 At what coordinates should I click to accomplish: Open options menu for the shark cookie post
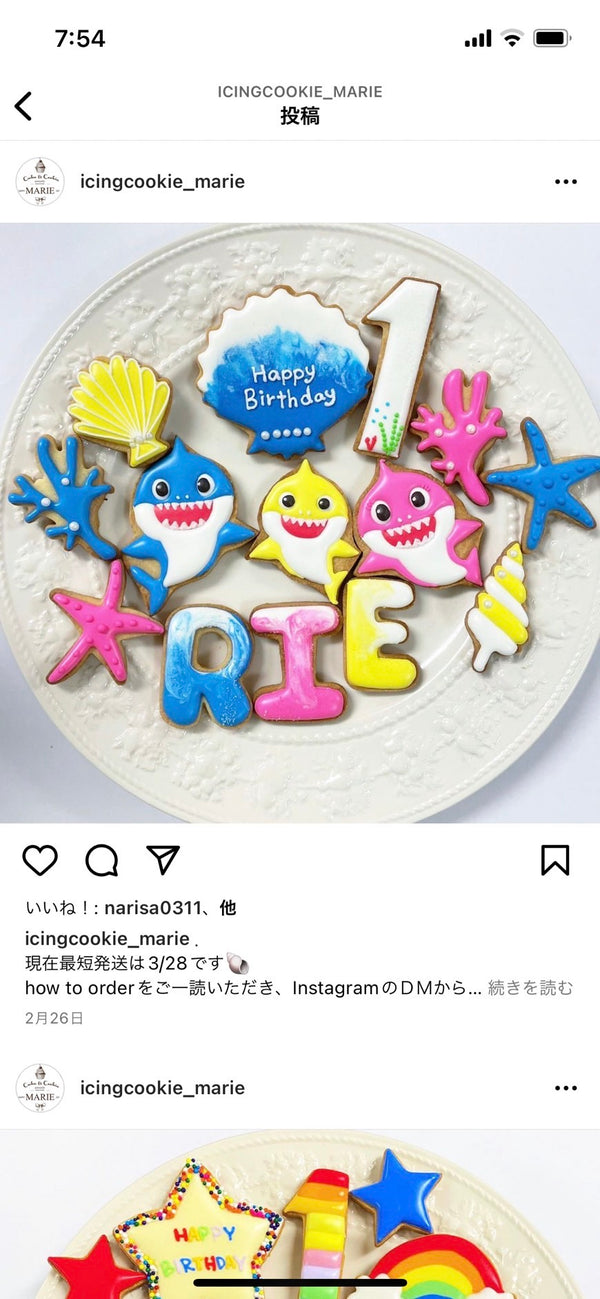[x=565, y=182]
